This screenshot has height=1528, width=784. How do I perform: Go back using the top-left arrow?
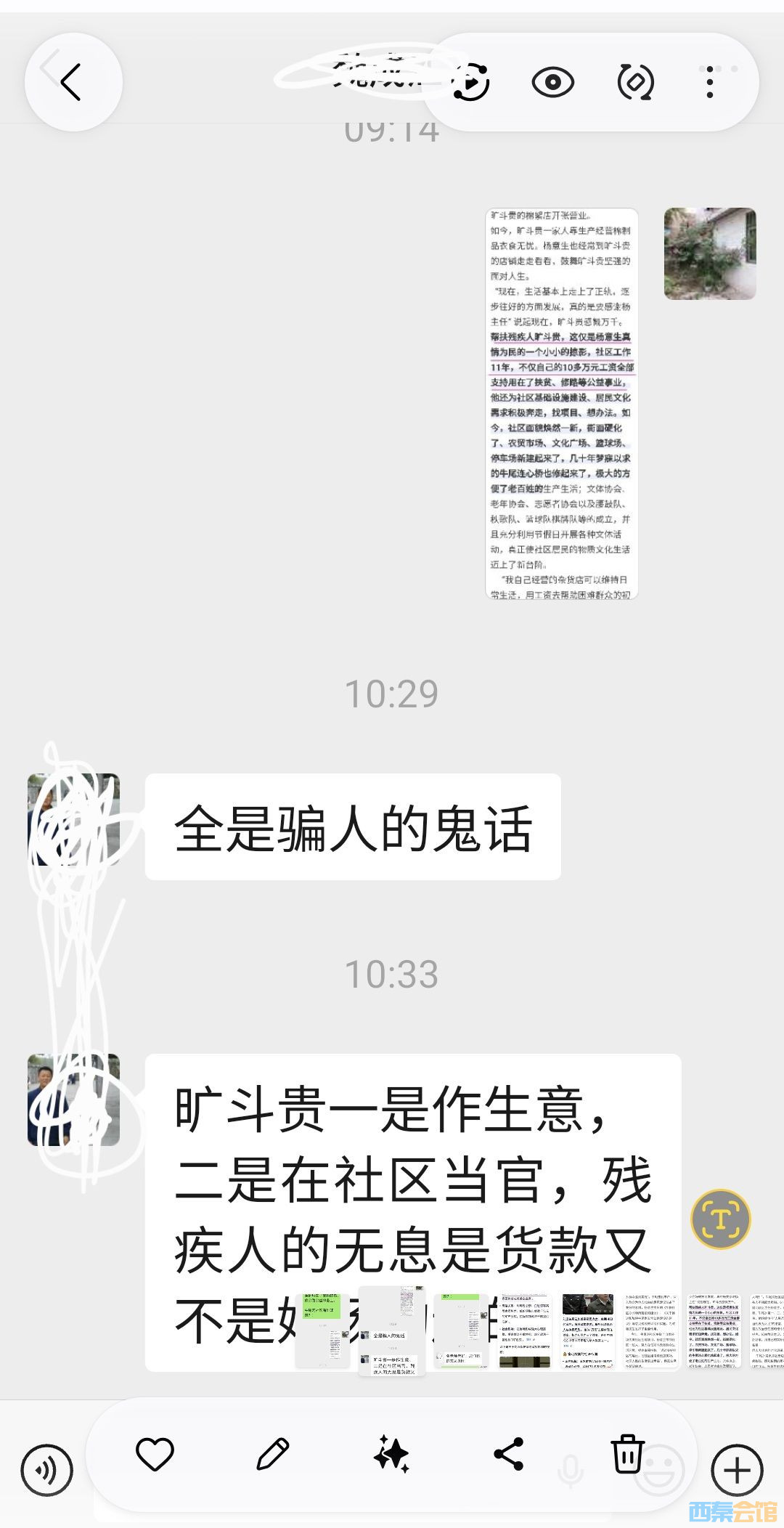click(x=73, y=82)
